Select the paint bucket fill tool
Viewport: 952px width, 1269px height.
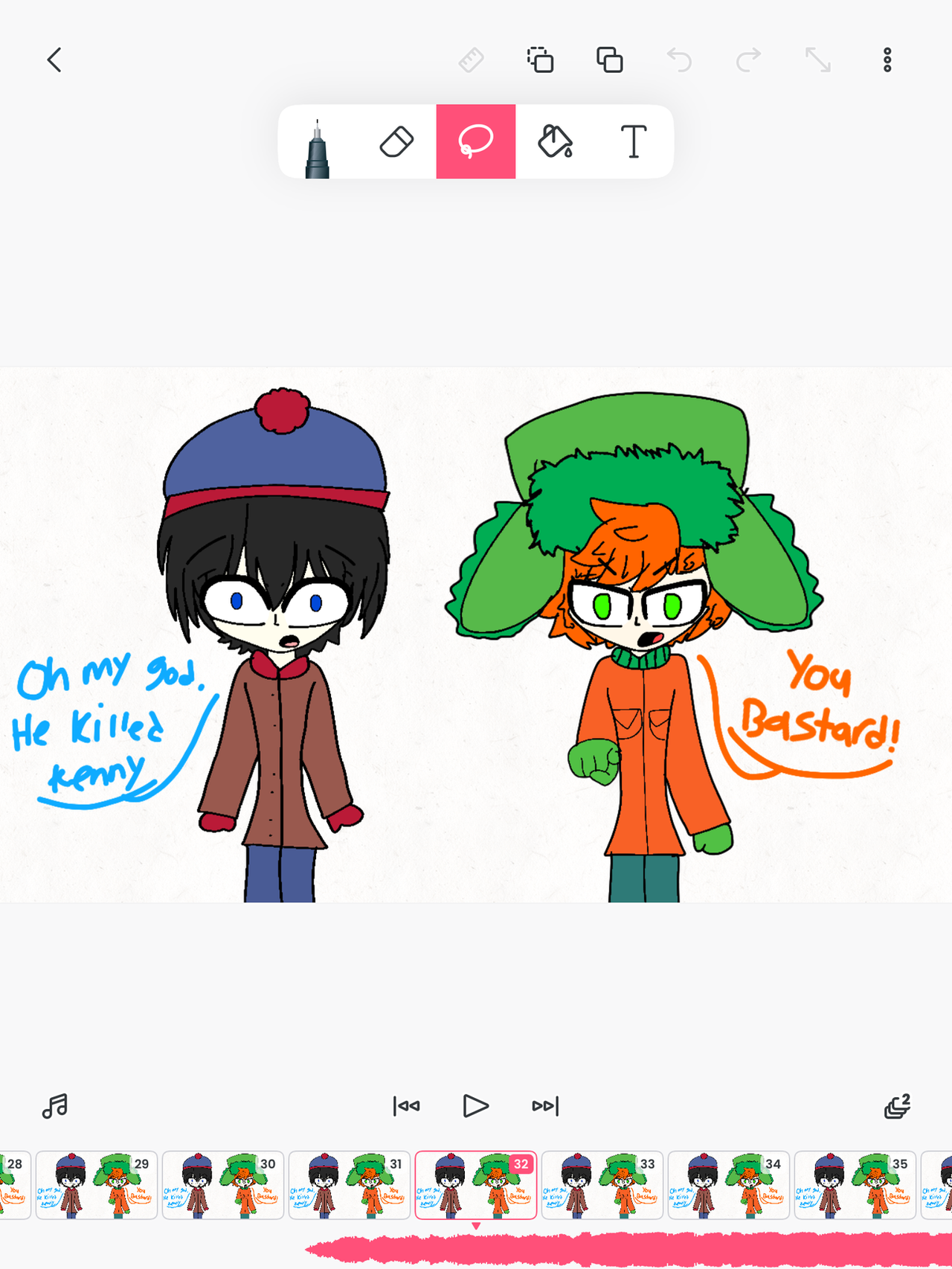pos(555,142)
